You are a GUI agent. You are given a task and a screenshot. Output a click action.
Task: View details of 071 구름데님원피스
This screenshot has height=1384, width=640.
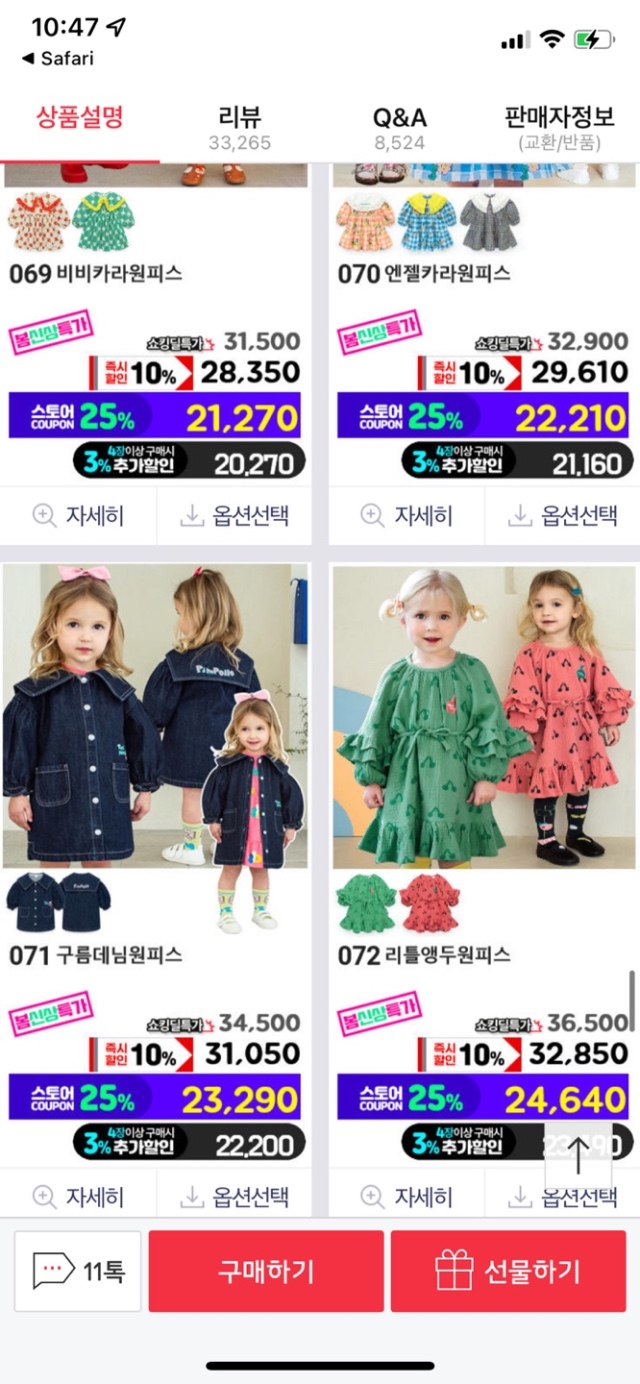coord(79,1196)
